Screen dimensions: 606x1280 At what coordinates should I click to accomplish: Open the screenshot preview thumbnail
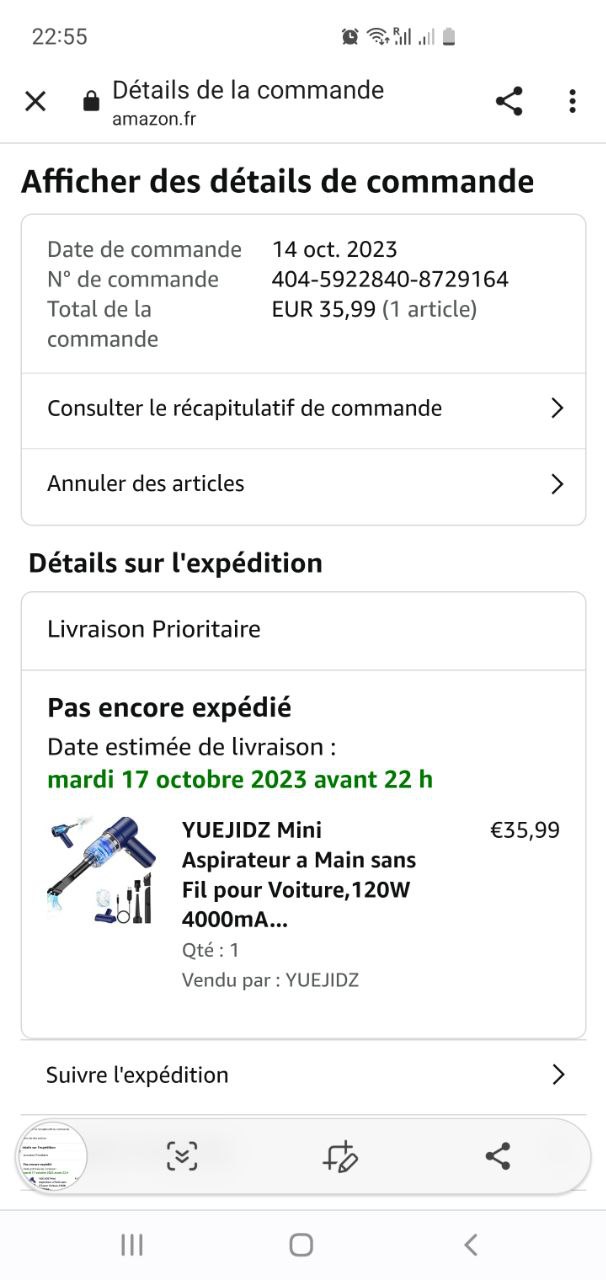52,1156
